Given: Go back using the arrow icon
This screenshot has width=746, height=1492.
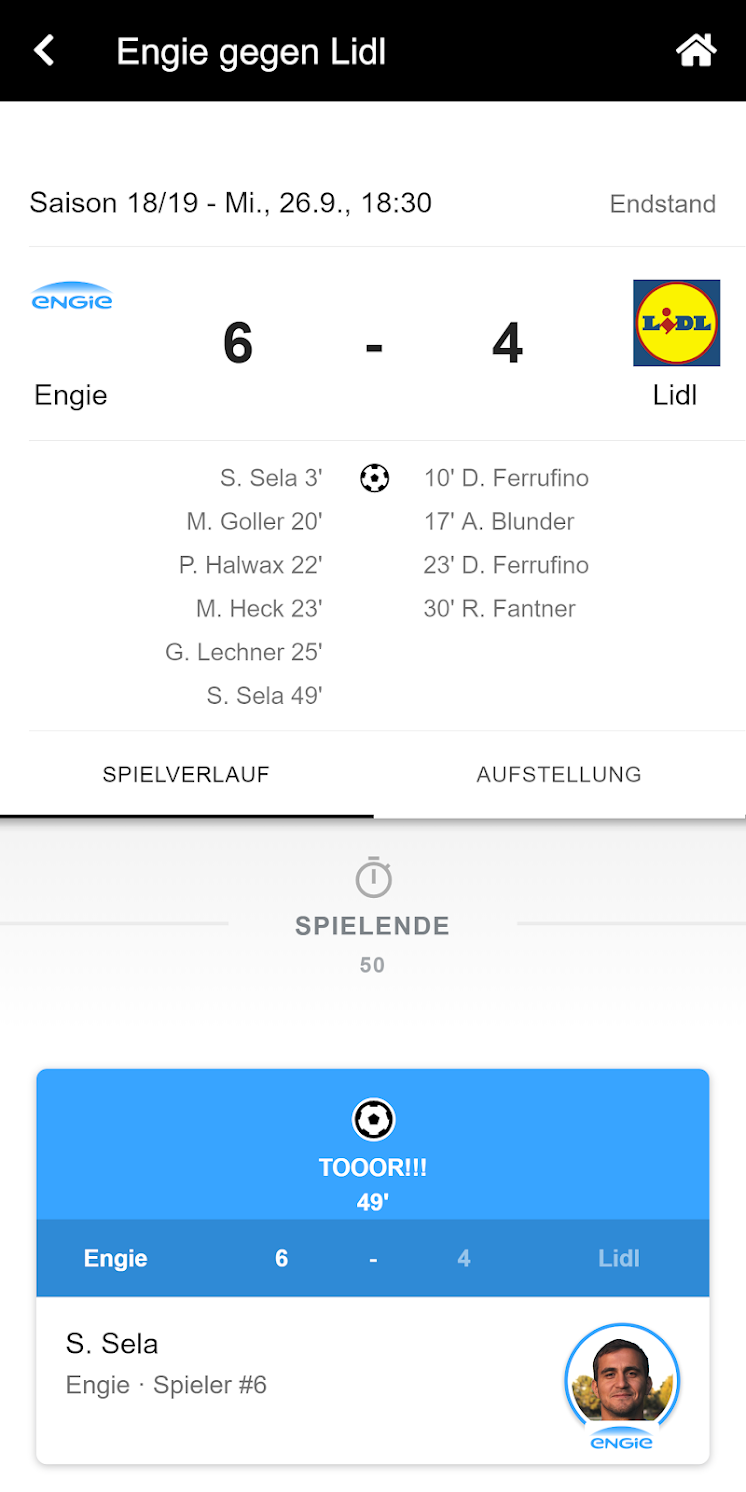Looking at the screenshot, I should tap(44, 50).
